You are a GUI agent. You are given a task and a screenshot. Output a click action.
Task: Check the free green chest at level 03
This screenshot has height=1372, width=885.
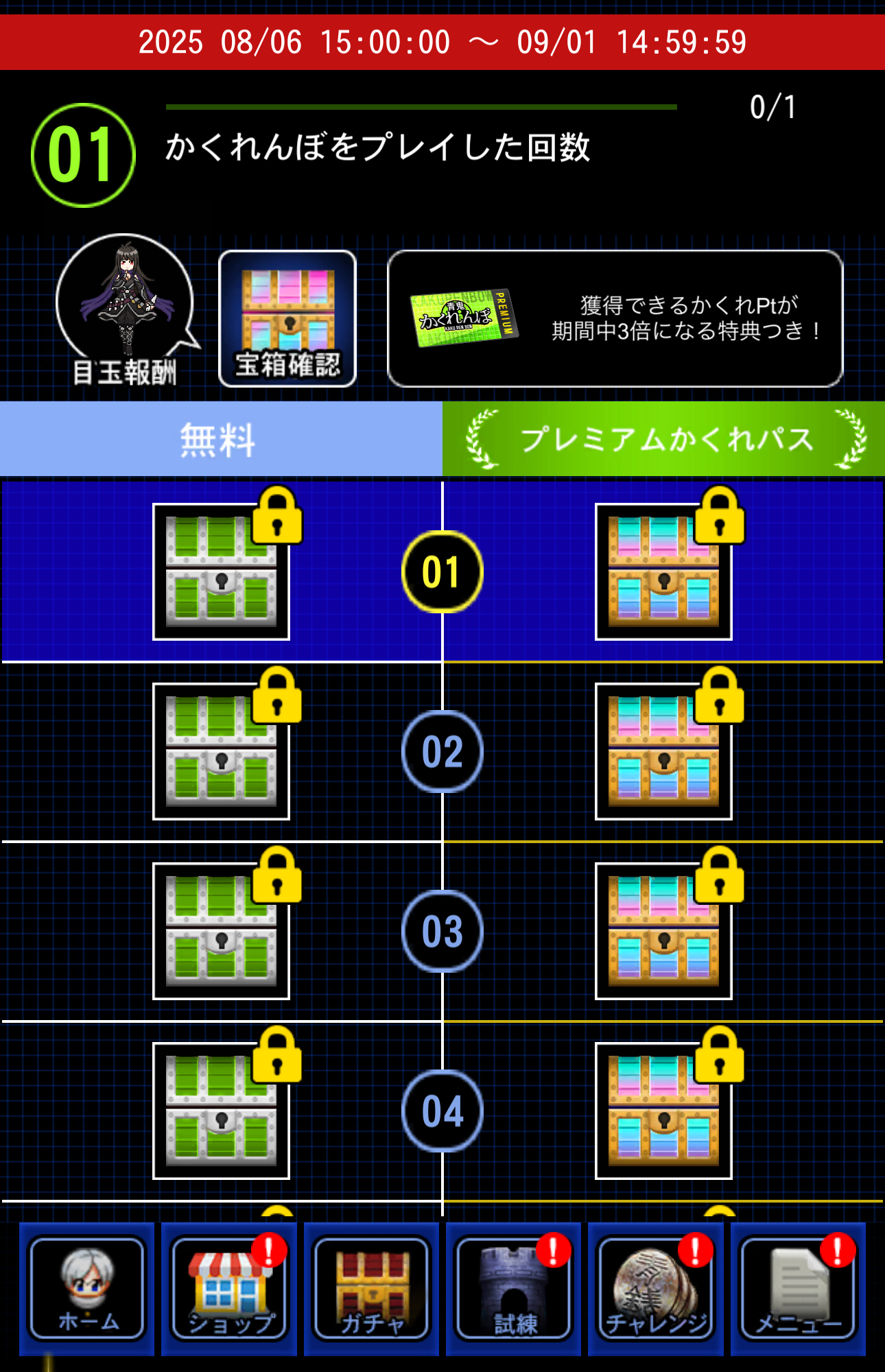point(221,931)
